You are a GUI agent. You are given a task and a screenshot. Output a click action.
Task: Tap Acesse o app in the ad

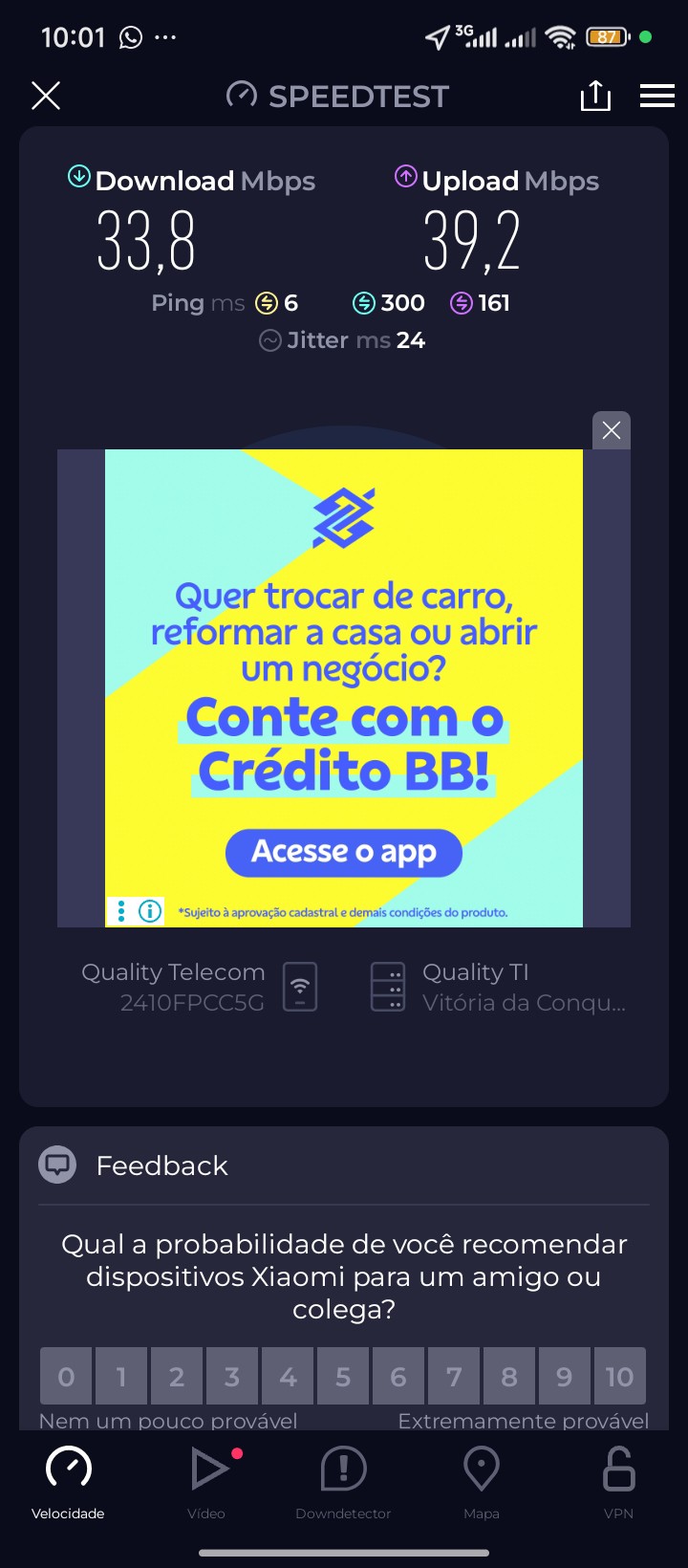click(344, 852)
